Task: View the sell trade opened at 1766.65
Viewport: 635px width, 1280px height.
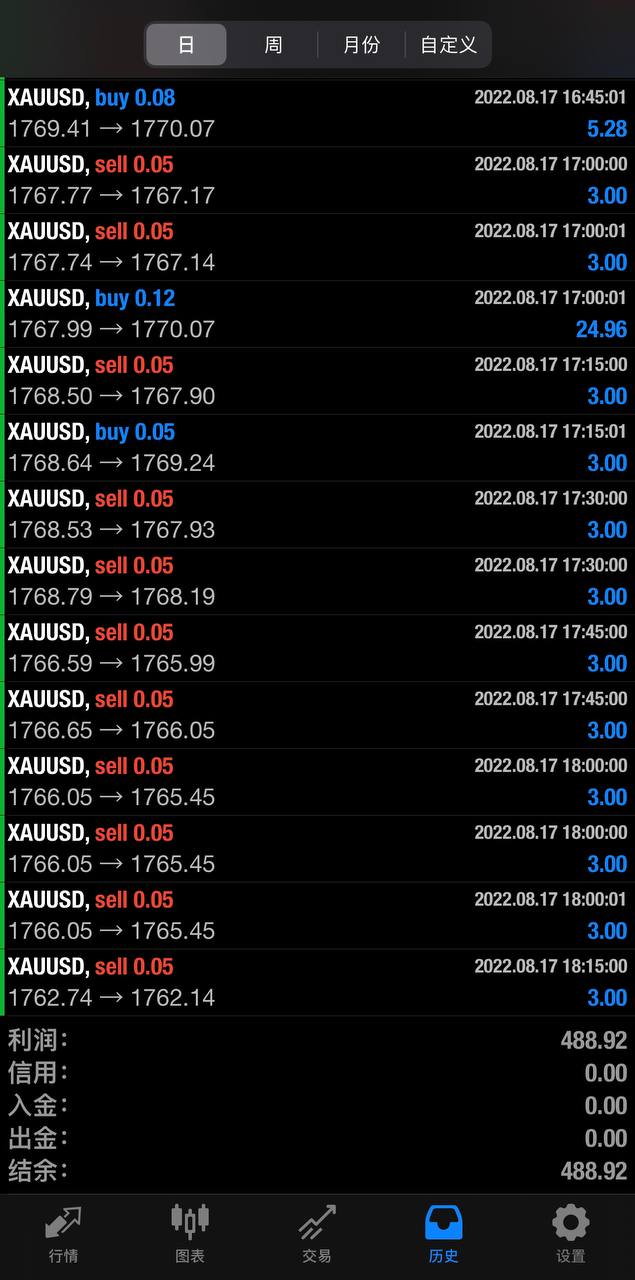Action: coord(317,715)
